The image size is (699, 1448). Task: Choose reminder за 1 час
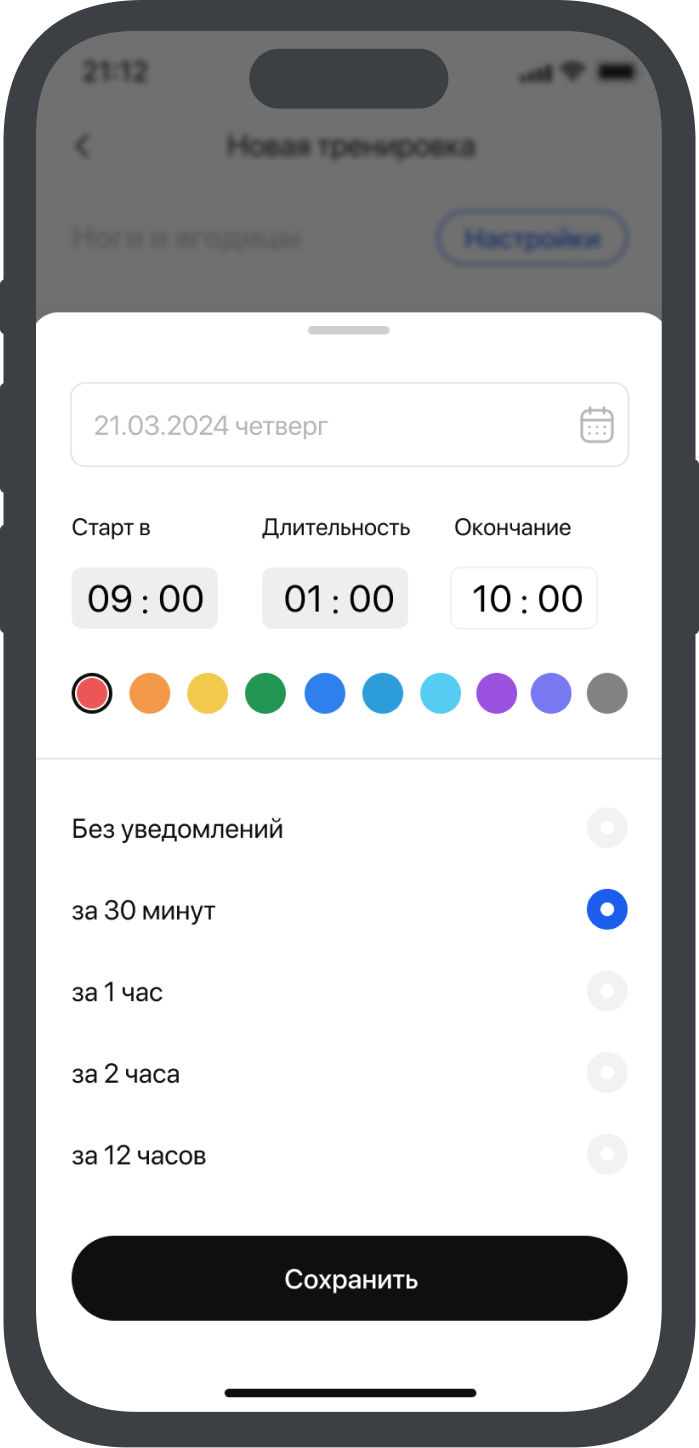606,992
